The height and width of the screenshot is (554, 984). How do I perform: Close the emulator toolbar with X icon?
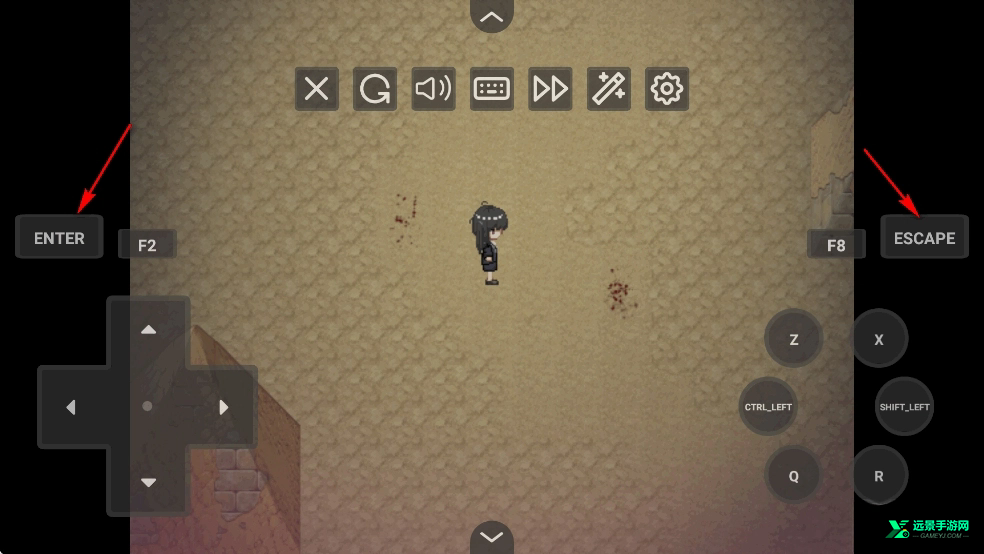pyautogui.click(x=316, y=89)
